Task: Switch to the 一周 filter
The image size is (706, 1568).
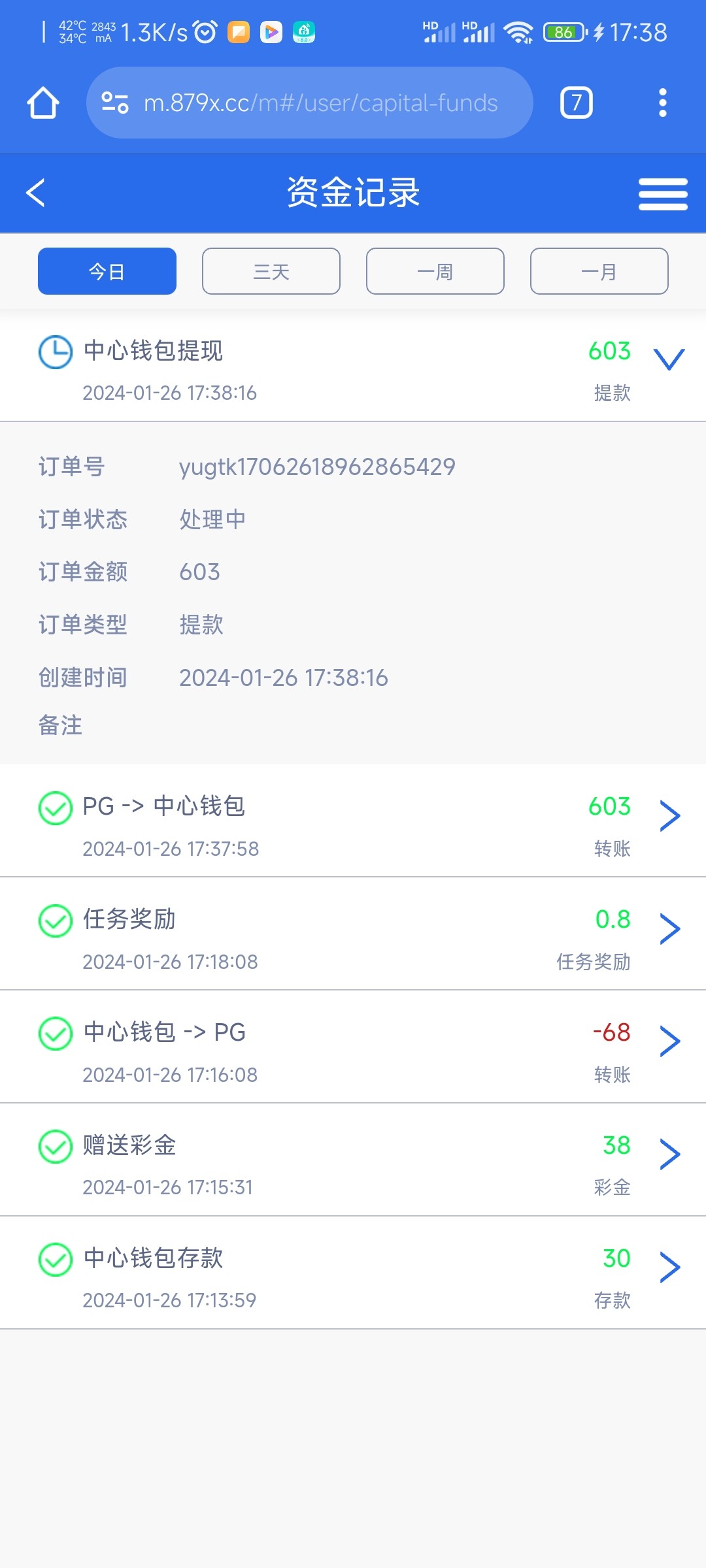Action: 435,271
